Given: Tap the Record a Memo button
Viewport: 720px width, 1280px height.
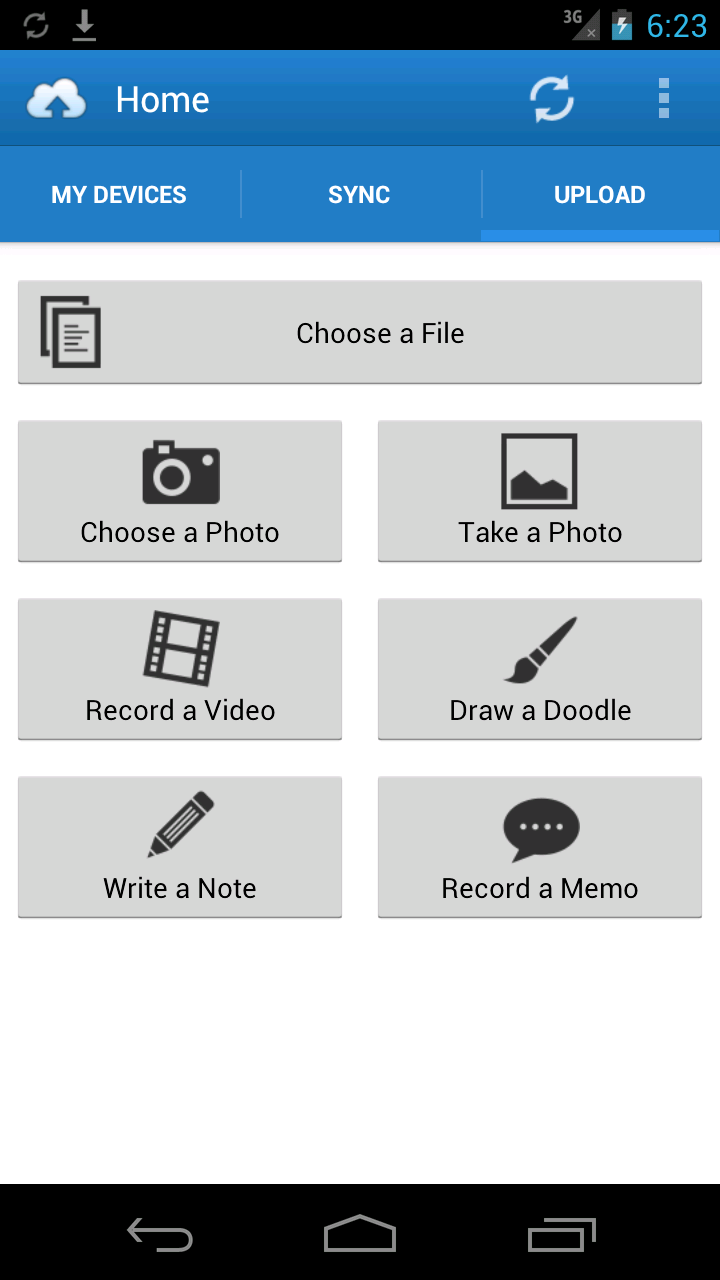Looking at the screenshot, I should (x=539, y=847).
